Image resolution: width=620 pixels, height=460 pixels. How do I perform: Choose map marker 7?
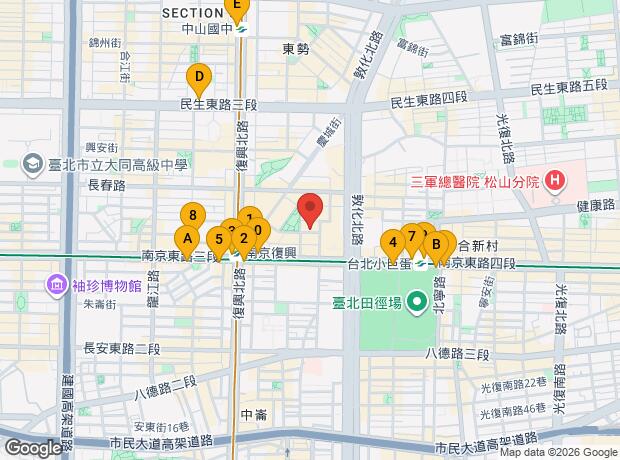tap(411, 236)
